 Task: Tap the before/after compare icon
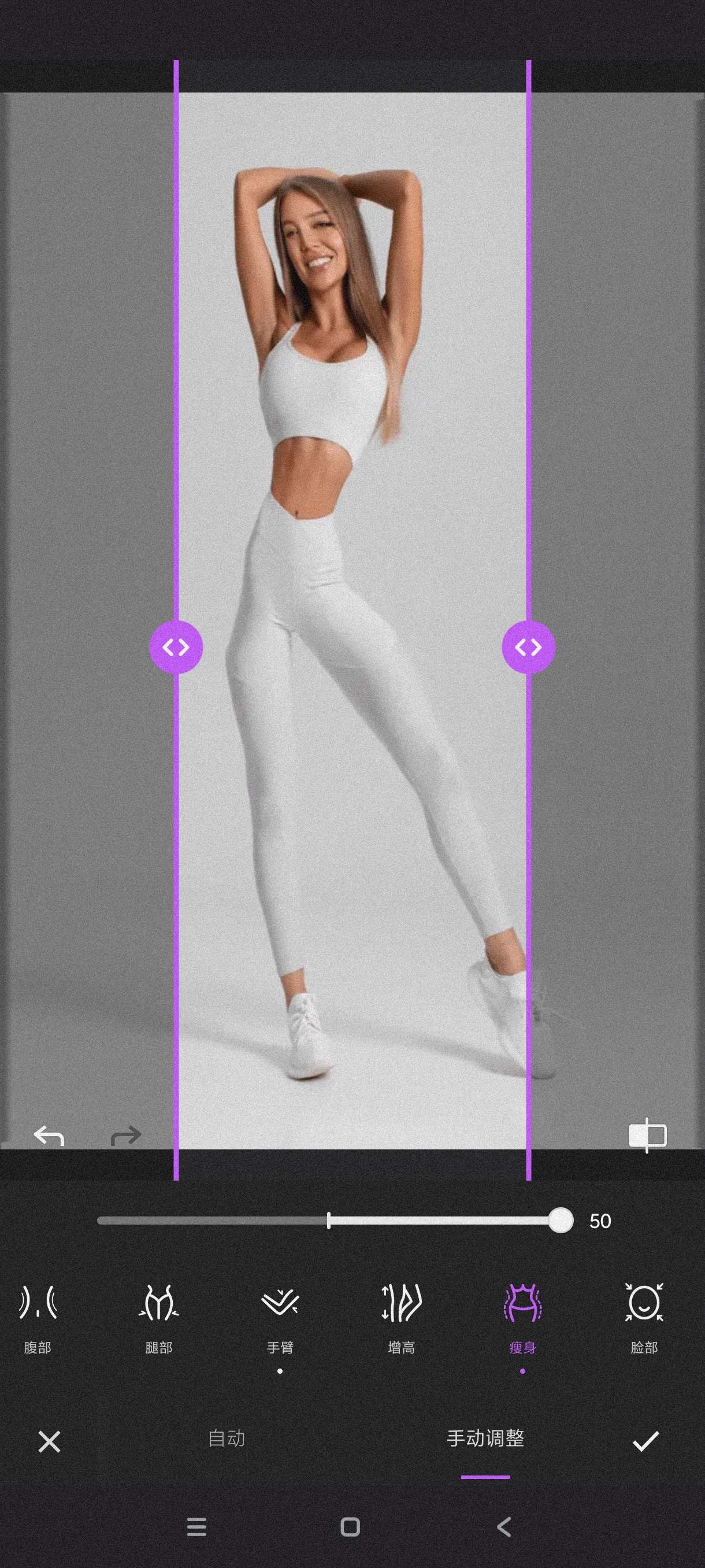coord(647,1136)
